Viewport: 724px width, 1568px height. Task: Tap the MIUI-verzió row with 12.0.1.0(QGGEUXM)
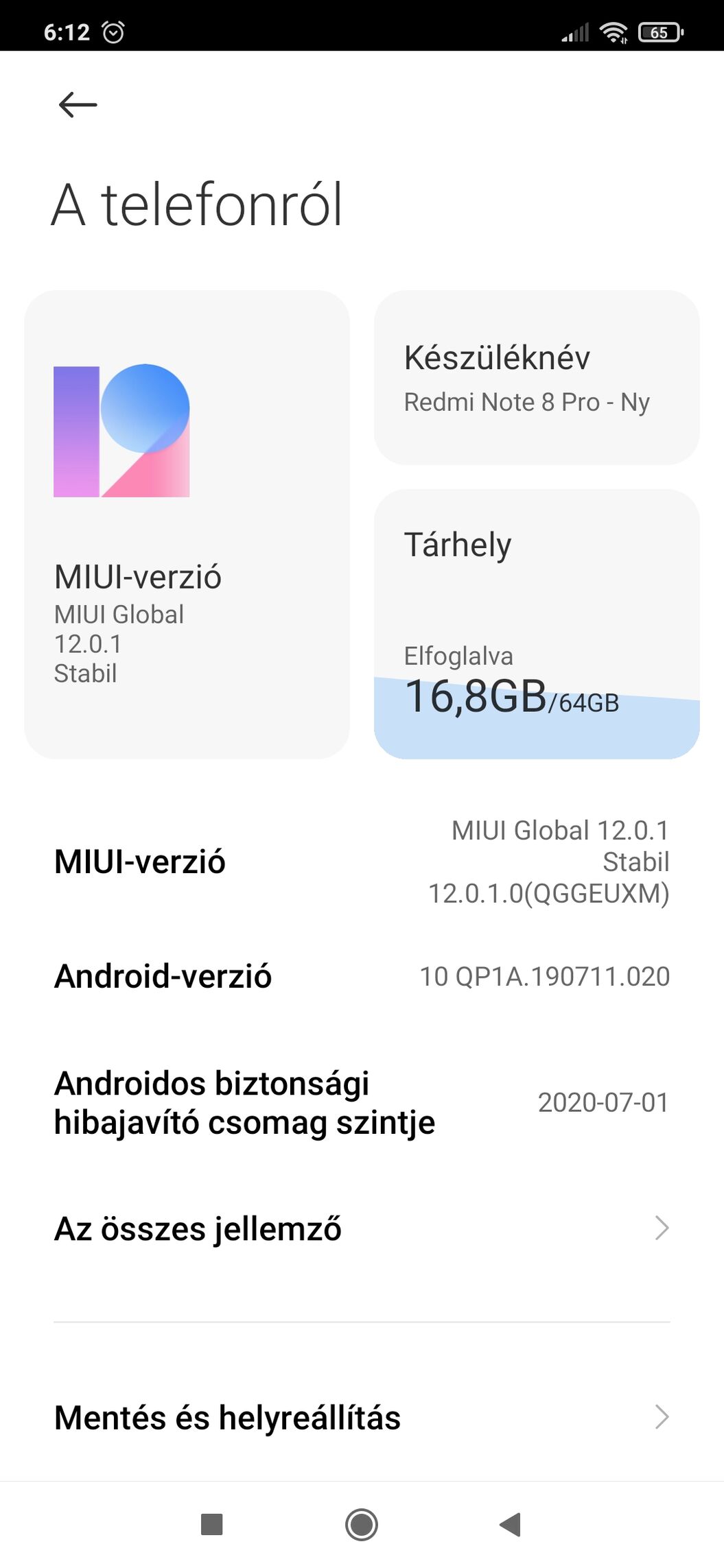[x=362, y=862]
